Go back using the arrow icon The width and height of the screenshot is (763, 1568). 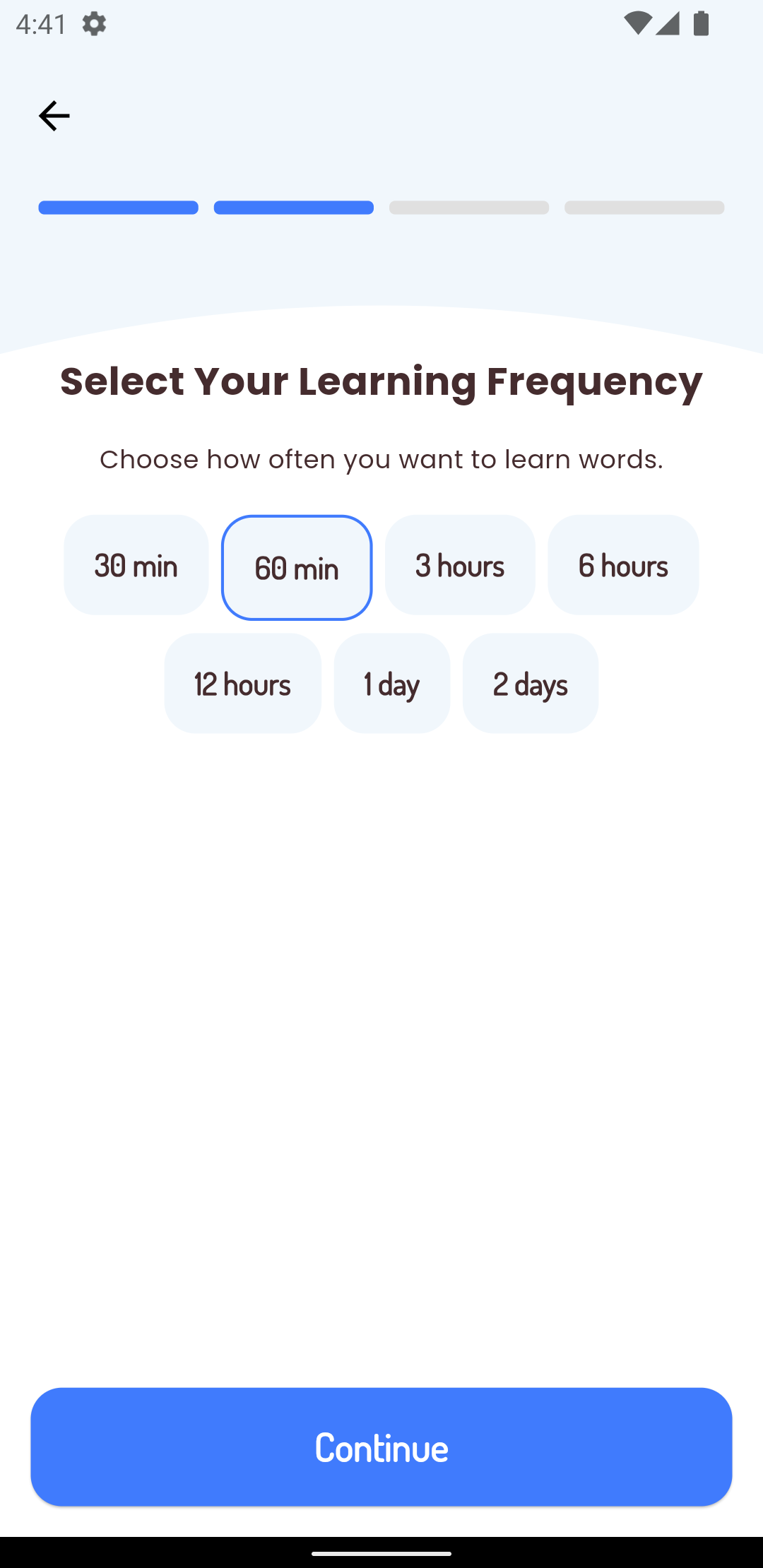54,116
